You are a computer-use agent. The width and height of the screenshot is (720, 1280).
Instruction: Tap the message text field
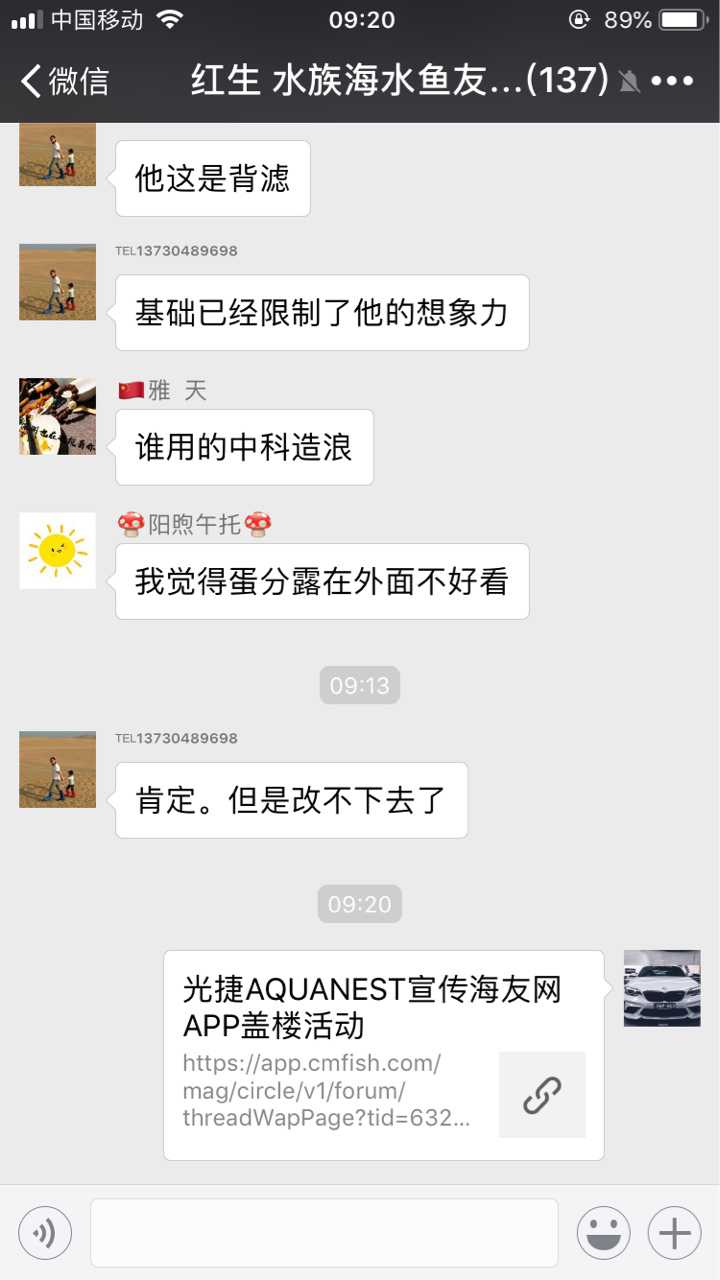[x=324, y=1233]
